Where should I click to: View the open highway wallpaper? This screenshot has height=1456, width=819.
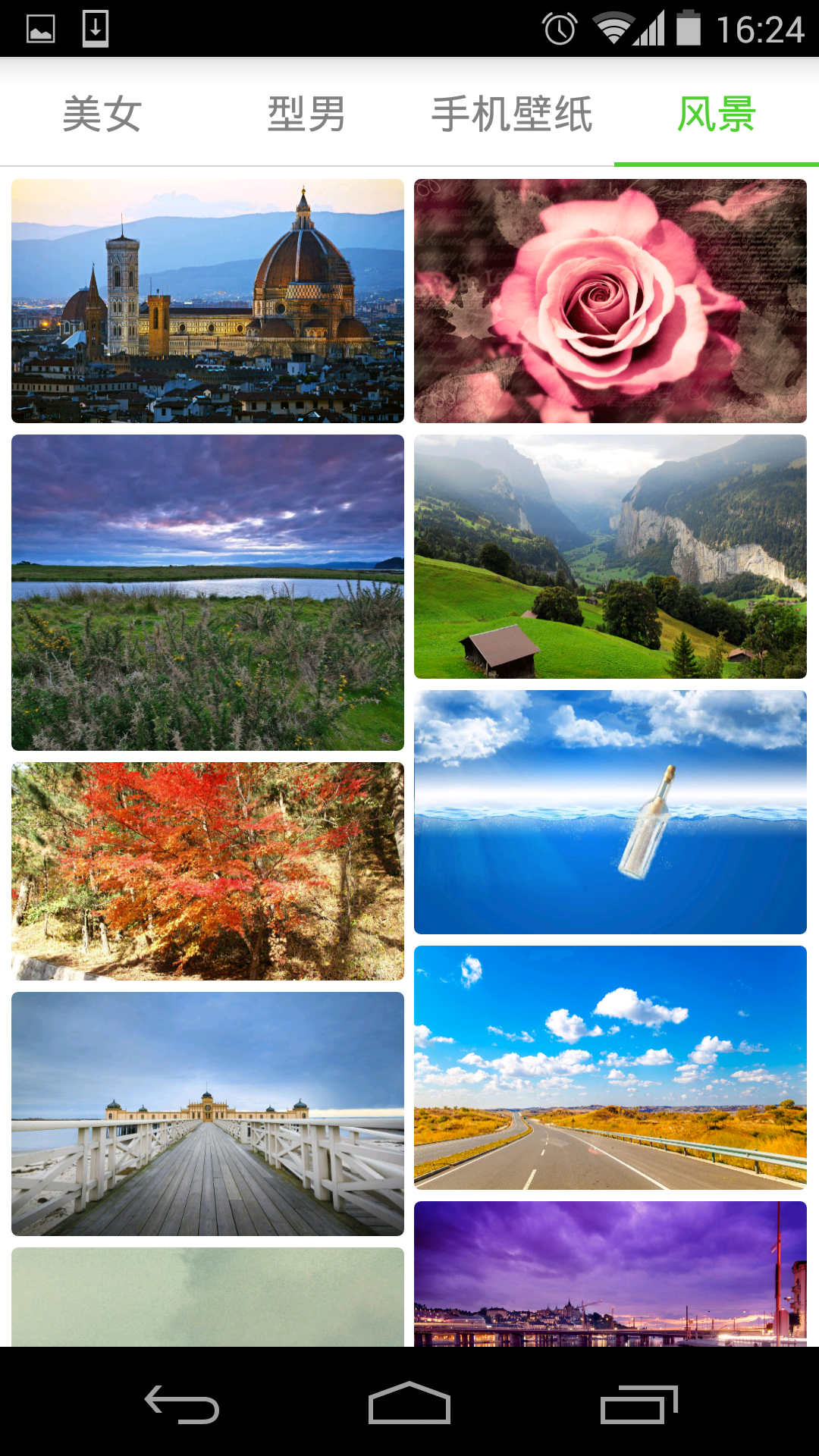610,1068
